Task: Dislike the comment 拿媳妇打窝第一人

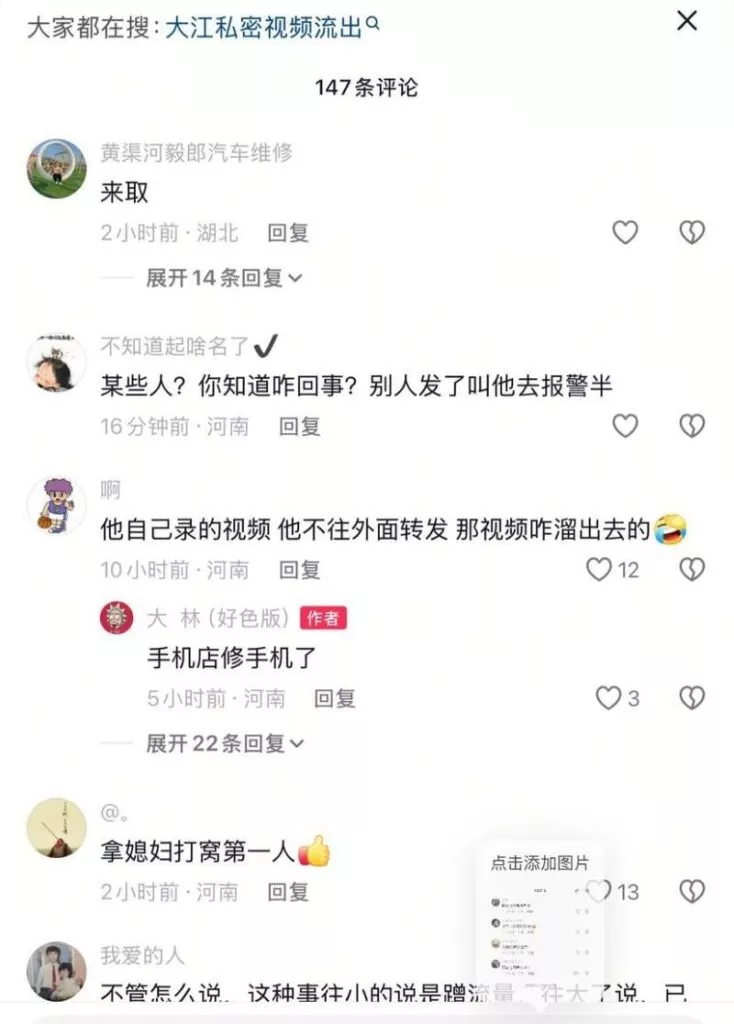Action: [692, 891]
